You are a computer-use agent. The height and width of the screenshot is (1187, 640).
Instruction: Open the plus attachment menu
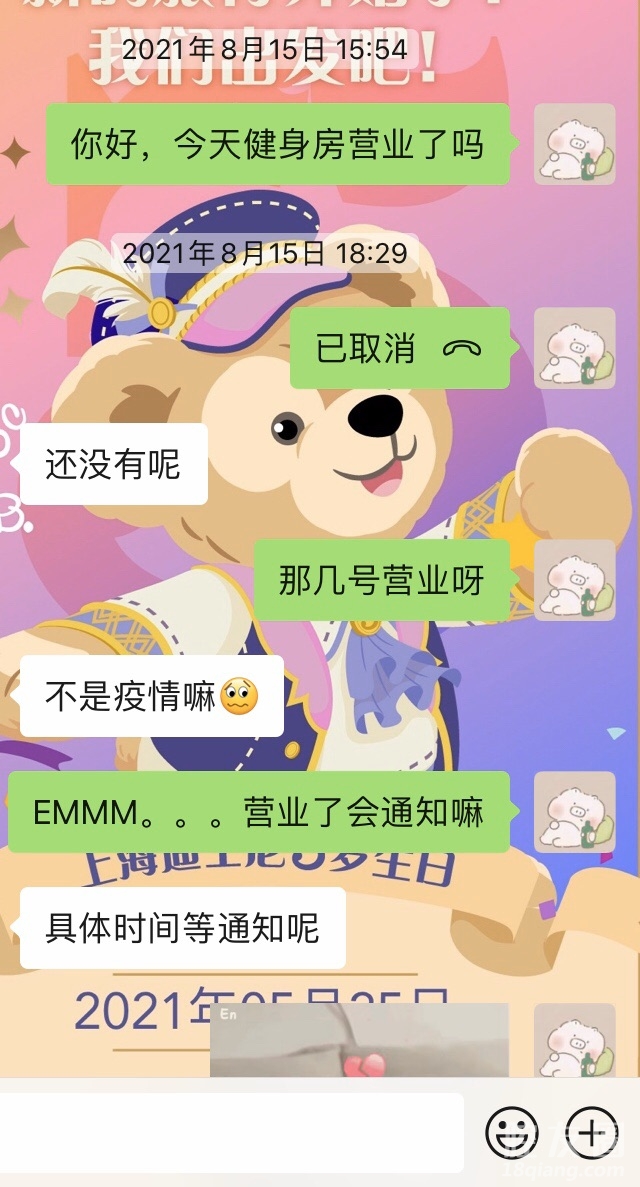(x=592, y=1133)
